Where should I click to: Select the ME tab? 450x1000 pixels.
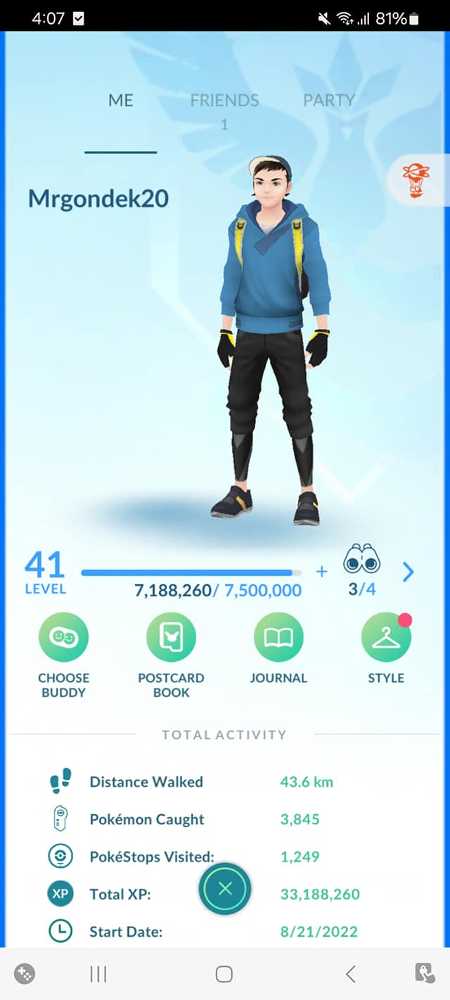(x=120, y=101)
